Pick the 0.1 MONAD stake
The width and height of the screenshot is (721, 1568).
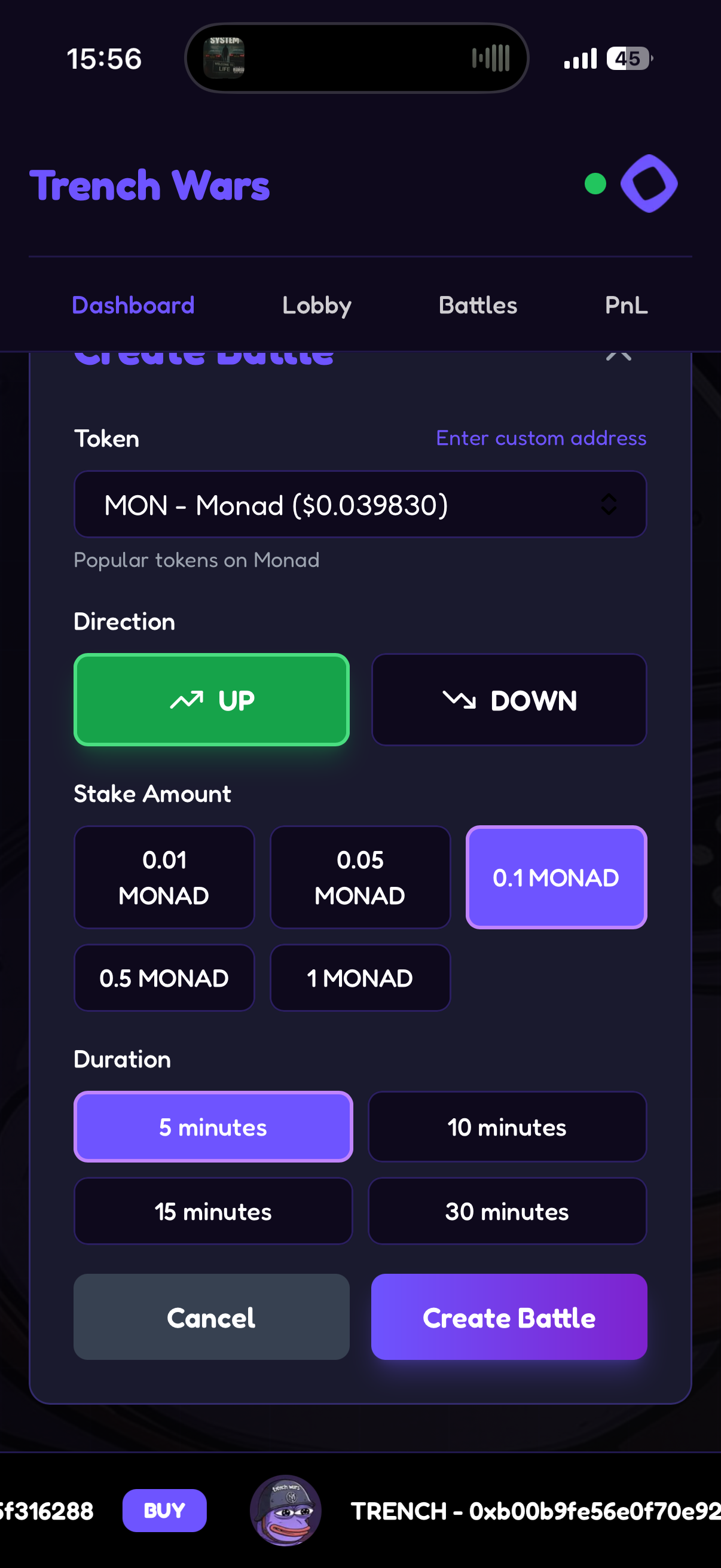coord(555,877)
